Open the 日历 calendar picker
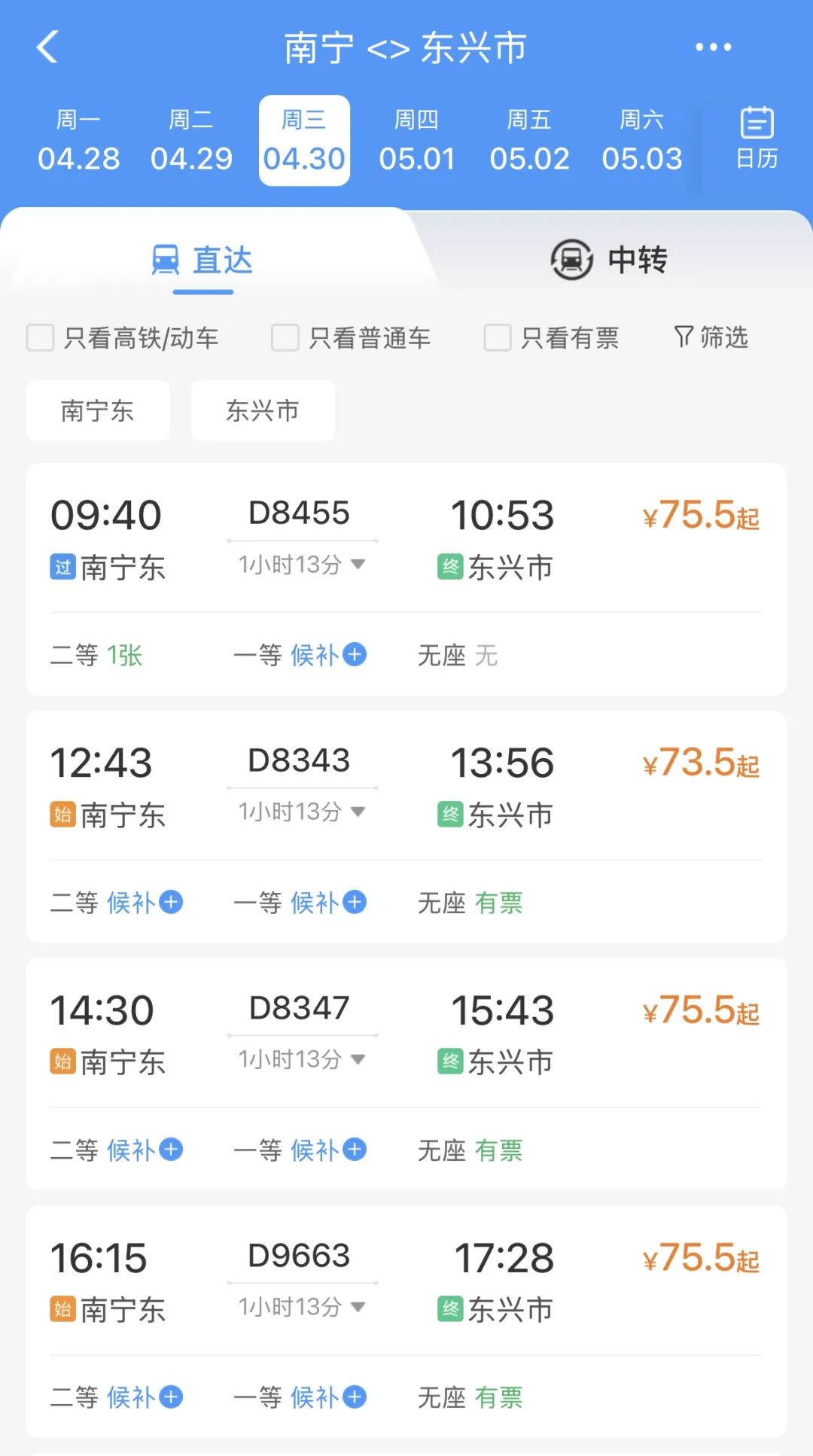 click(x=757, y=139)
